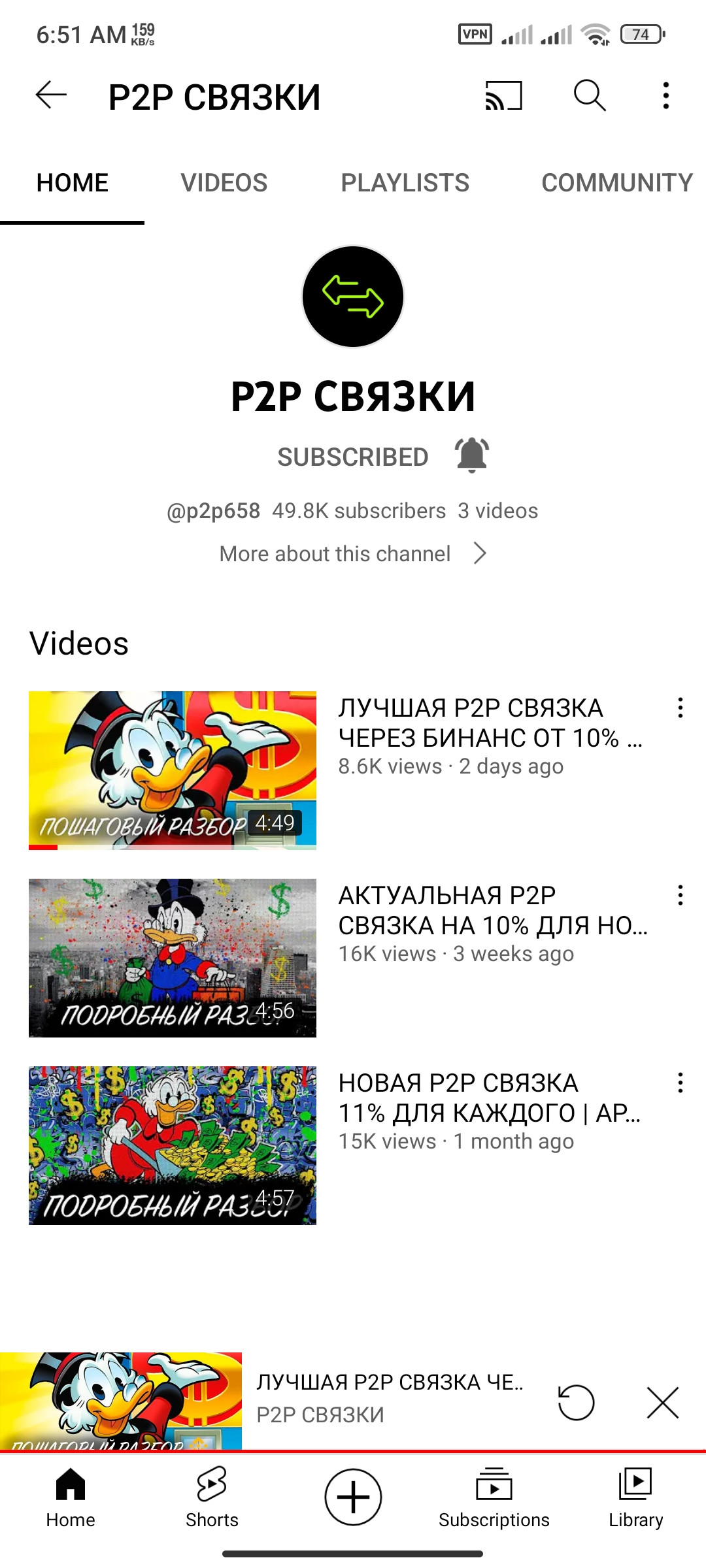Image resolution: width=706 pixels, height=1568 pixels.
Task: Switch to the Playlists tab
Action: click(405, 183)
